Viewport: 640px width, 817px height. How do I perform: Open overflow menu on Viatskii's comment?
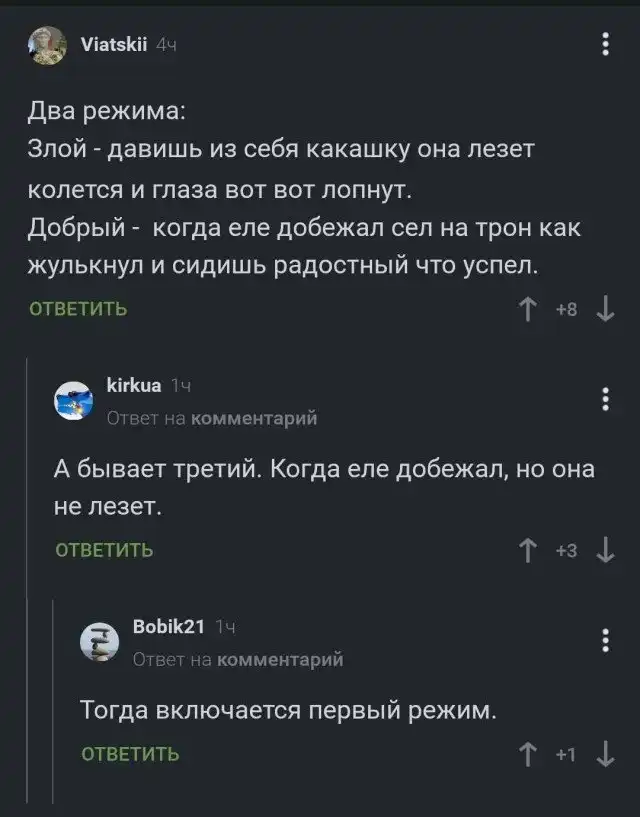click(x=604, y=45)
